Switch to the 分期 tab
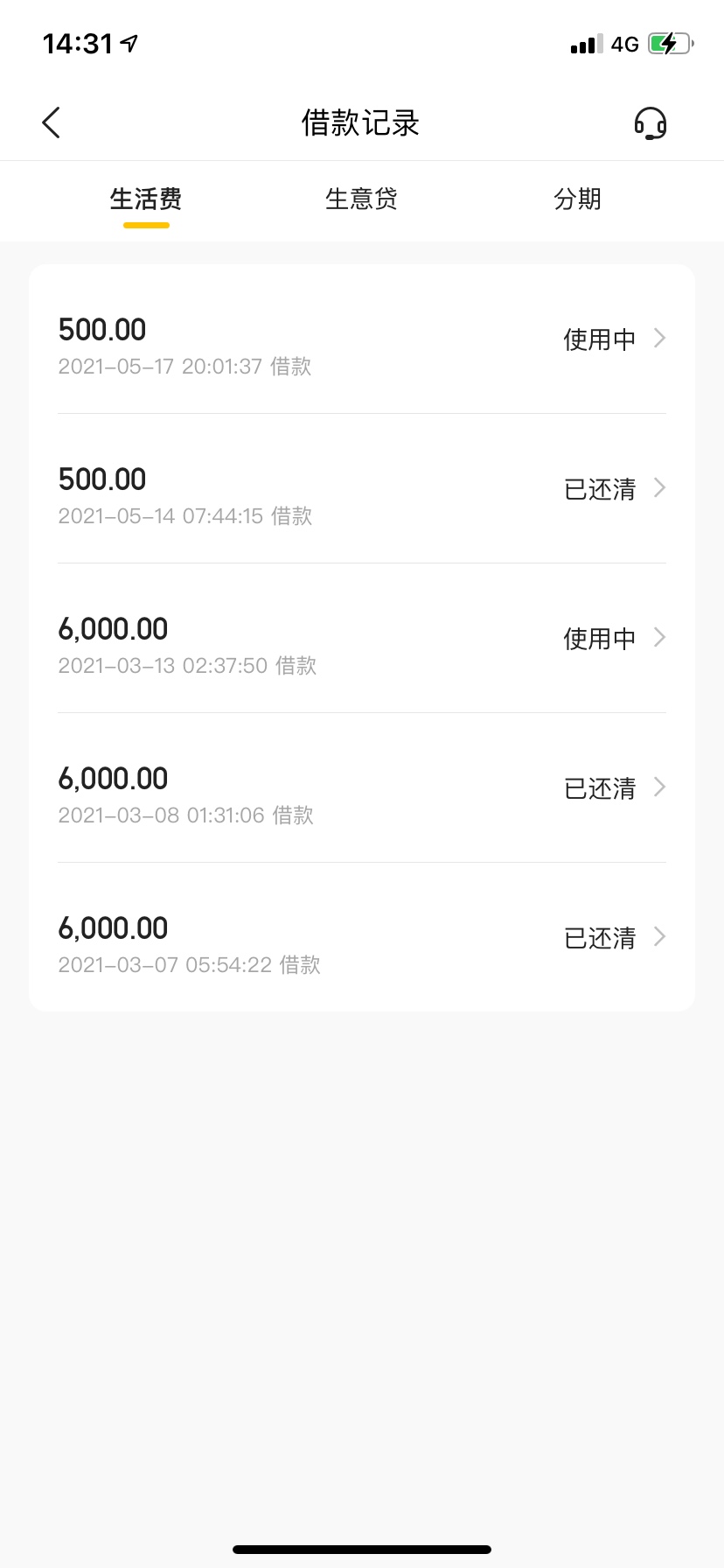This screenshot has width=724, height=1568. (x=577, y=199)
